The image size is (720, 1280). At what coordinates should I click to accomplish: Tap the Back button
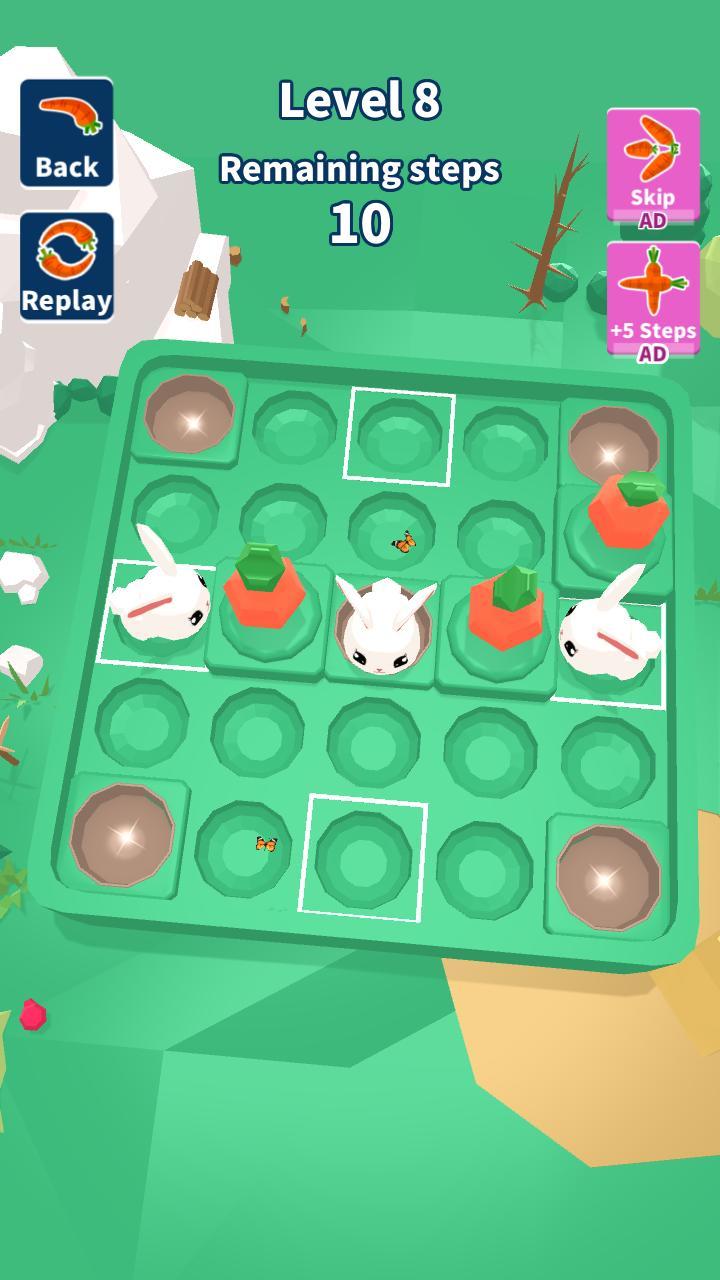pyautogui.click(x=67, y=133)
